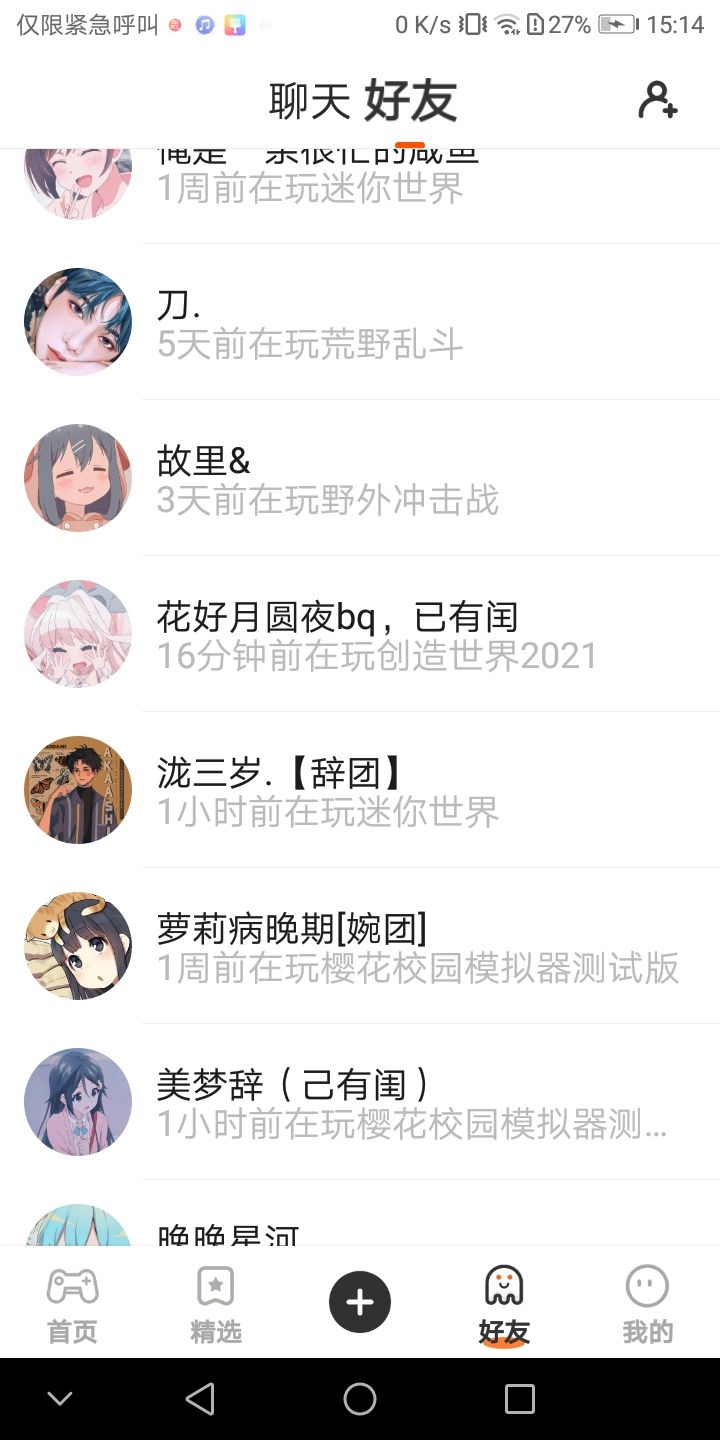
Task: Open the recent apps view
Action: click(519, 1399)
